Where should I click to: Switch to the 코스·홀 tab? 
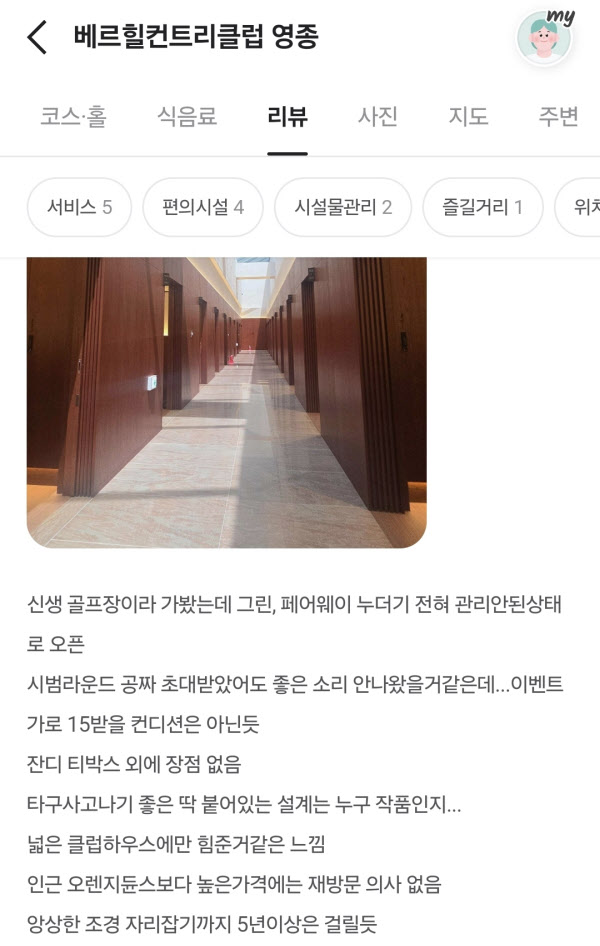tap(73, 116)
